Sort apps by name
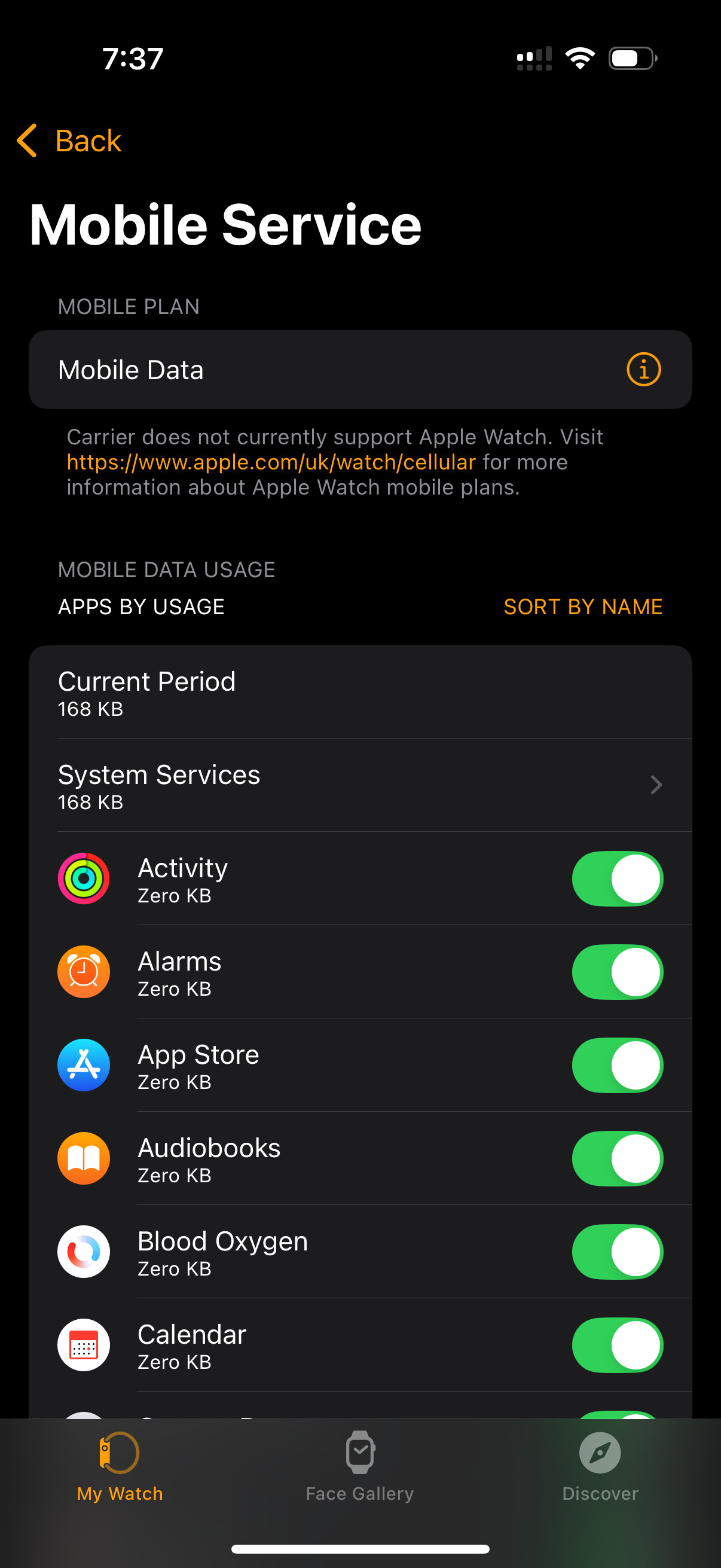Image resolution: width=721 pixels, height=1568 pixels. (582, 607)
